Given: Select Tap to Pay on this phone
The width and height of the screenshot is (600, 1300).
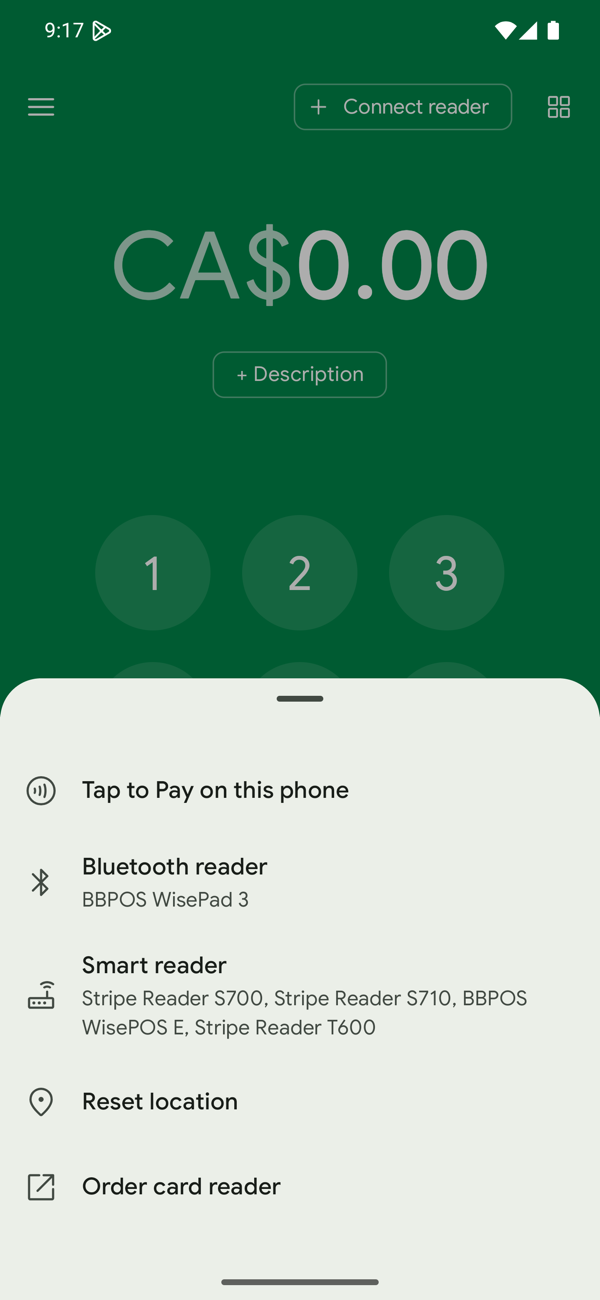Looking at the screenshot, I should (x=300, y=790).
